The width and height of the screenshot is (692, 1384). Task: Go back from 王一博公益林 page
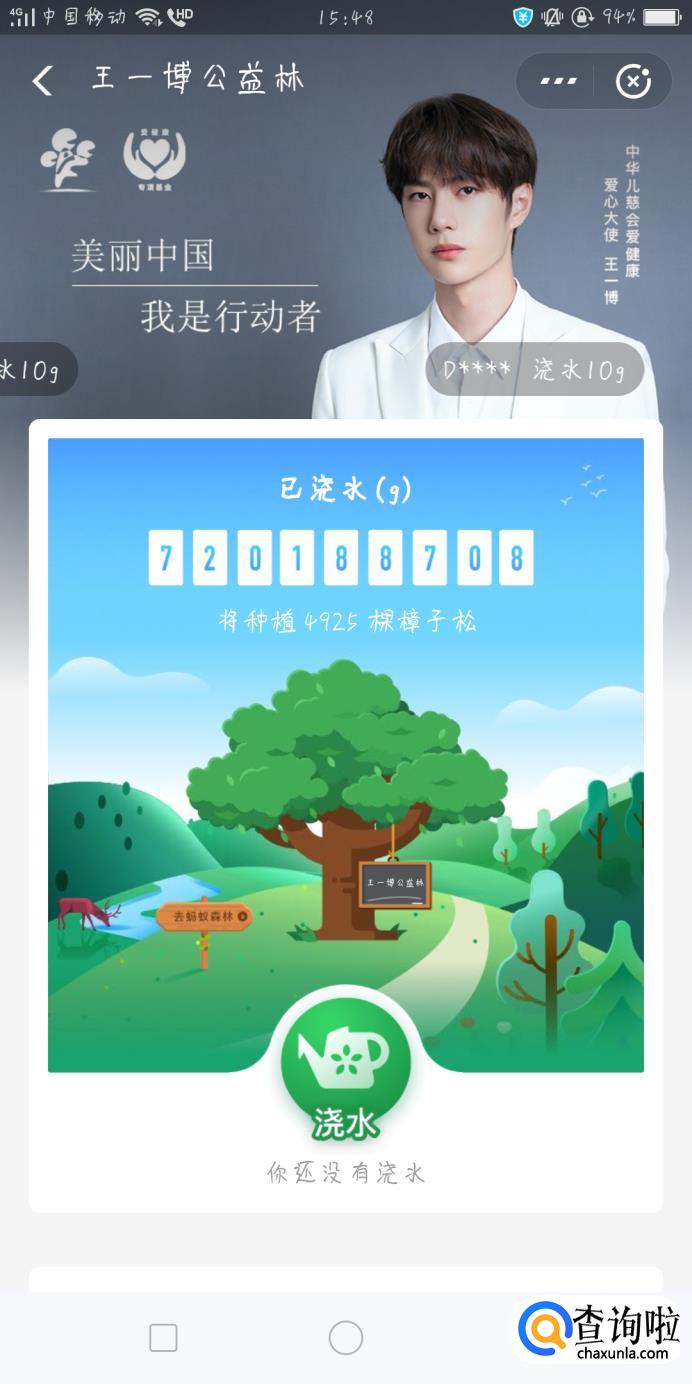coord(42,81)
